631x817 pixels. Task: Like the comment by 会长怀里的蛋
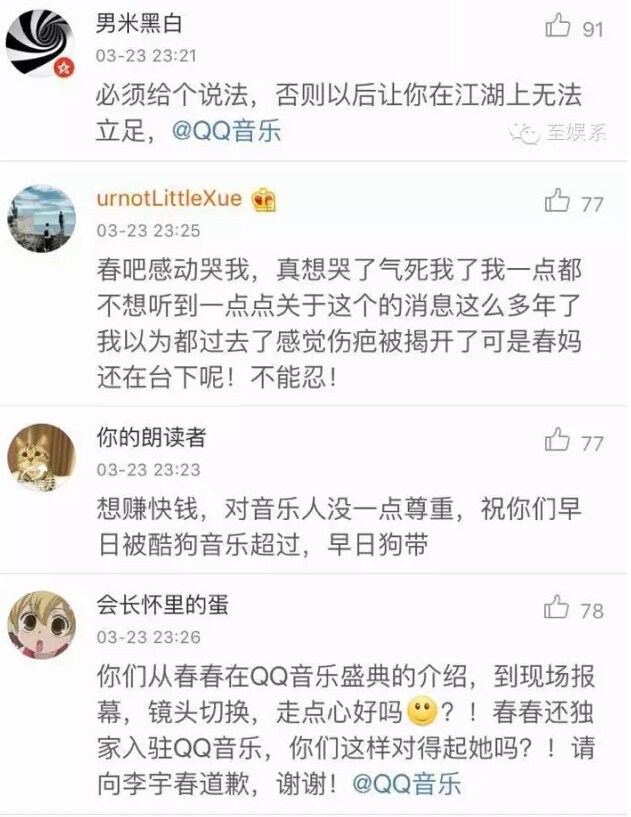click(558, 607)
